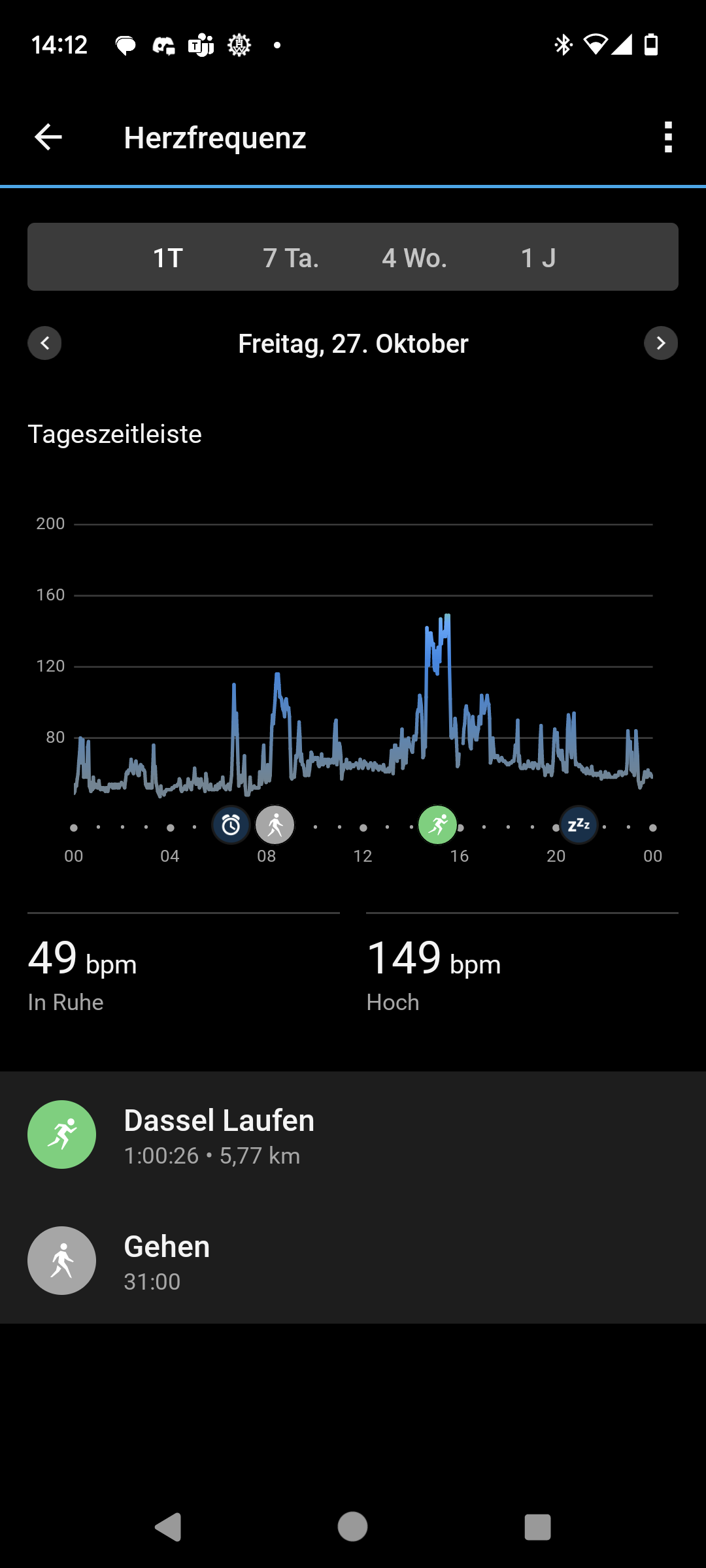Tap the alarm clock marker on the timeline

(231, 825)
